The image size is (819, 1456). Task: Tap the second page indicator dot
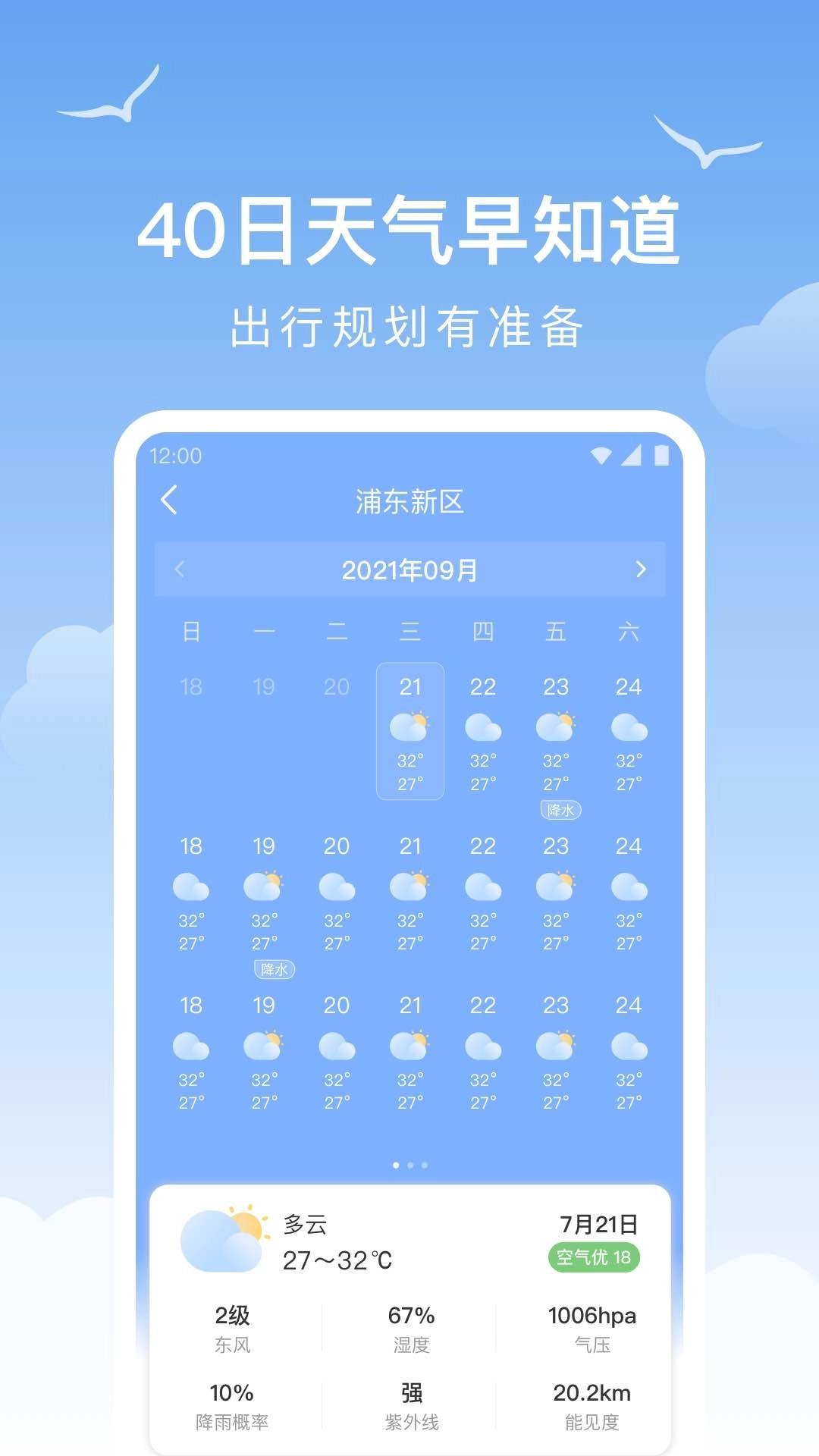[x=409, y=1166]
